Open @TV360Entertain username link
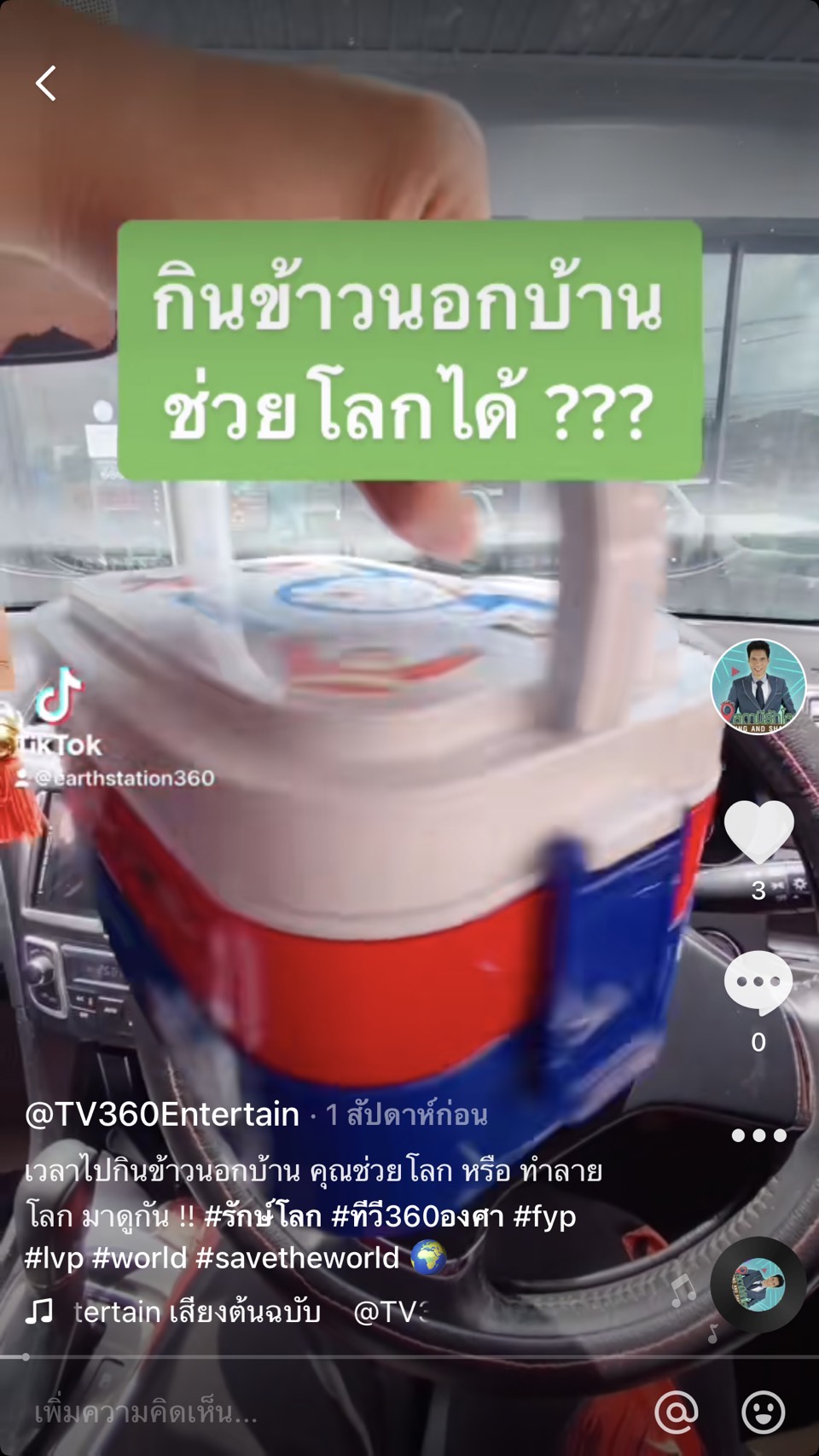819x1456 pixels. pos(162,1114)
